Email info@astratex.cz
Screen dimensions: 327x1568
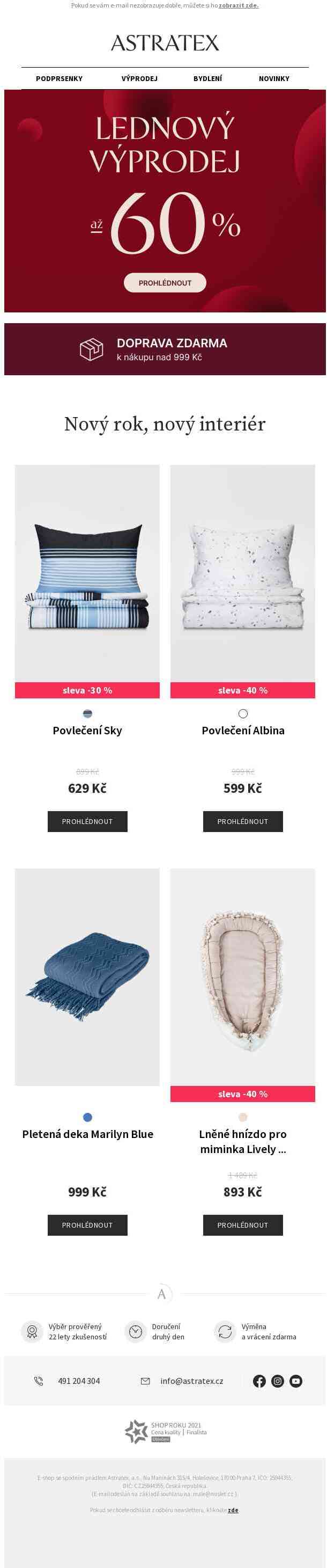(191, 1381)
